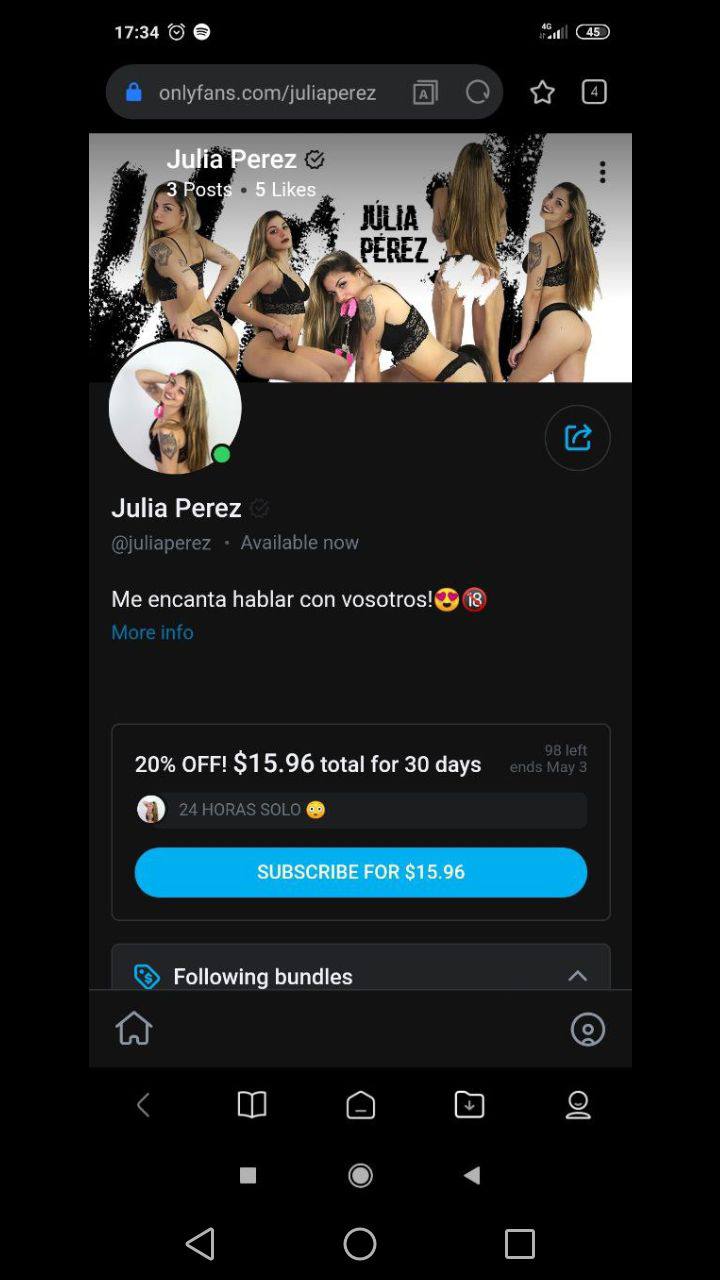720x1280 pixels.
Task: Bookmark this page with the star icon
Action: coord(542,93)
